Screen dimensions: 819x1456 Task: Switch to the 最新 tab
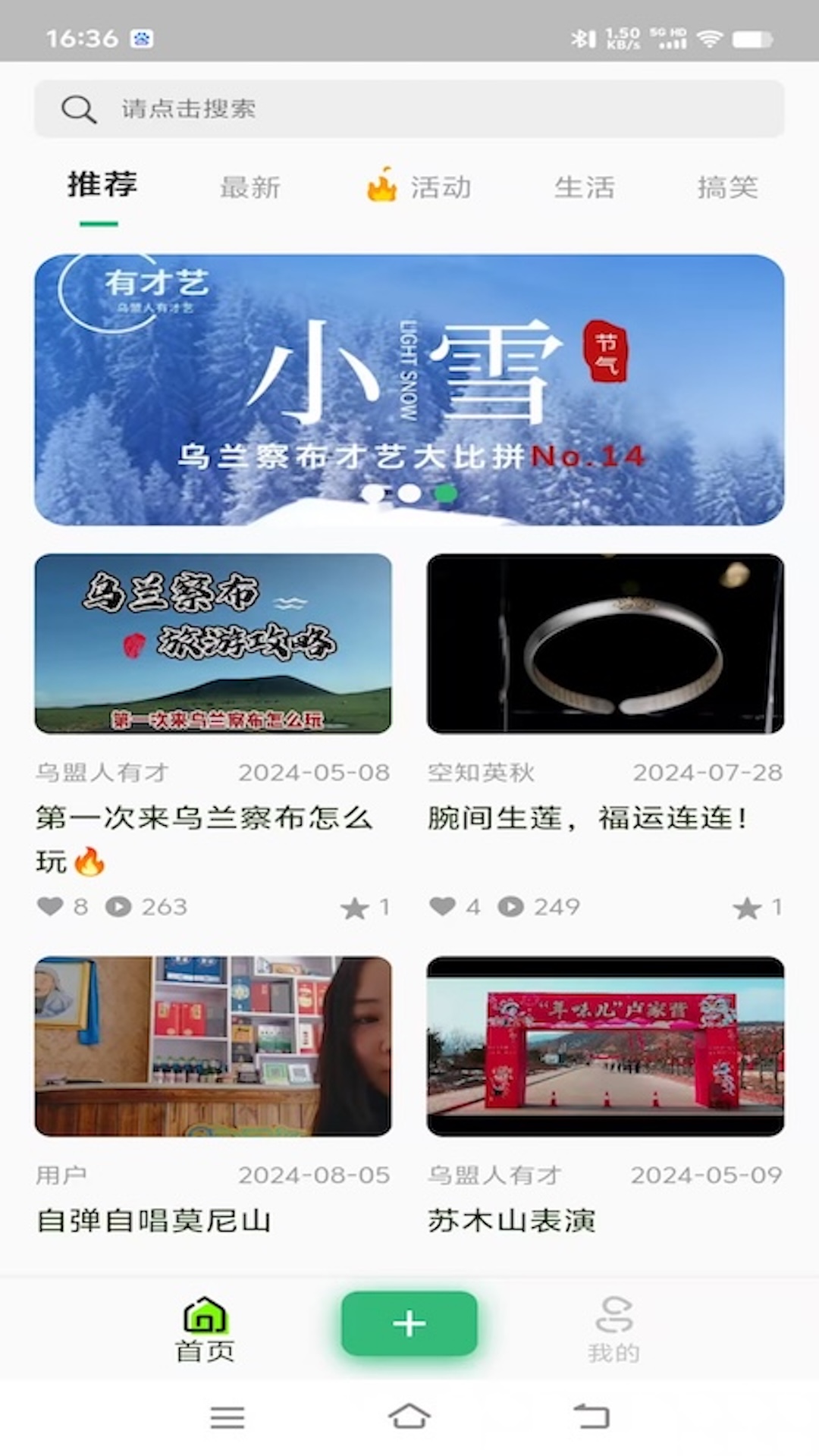(250, 188)
